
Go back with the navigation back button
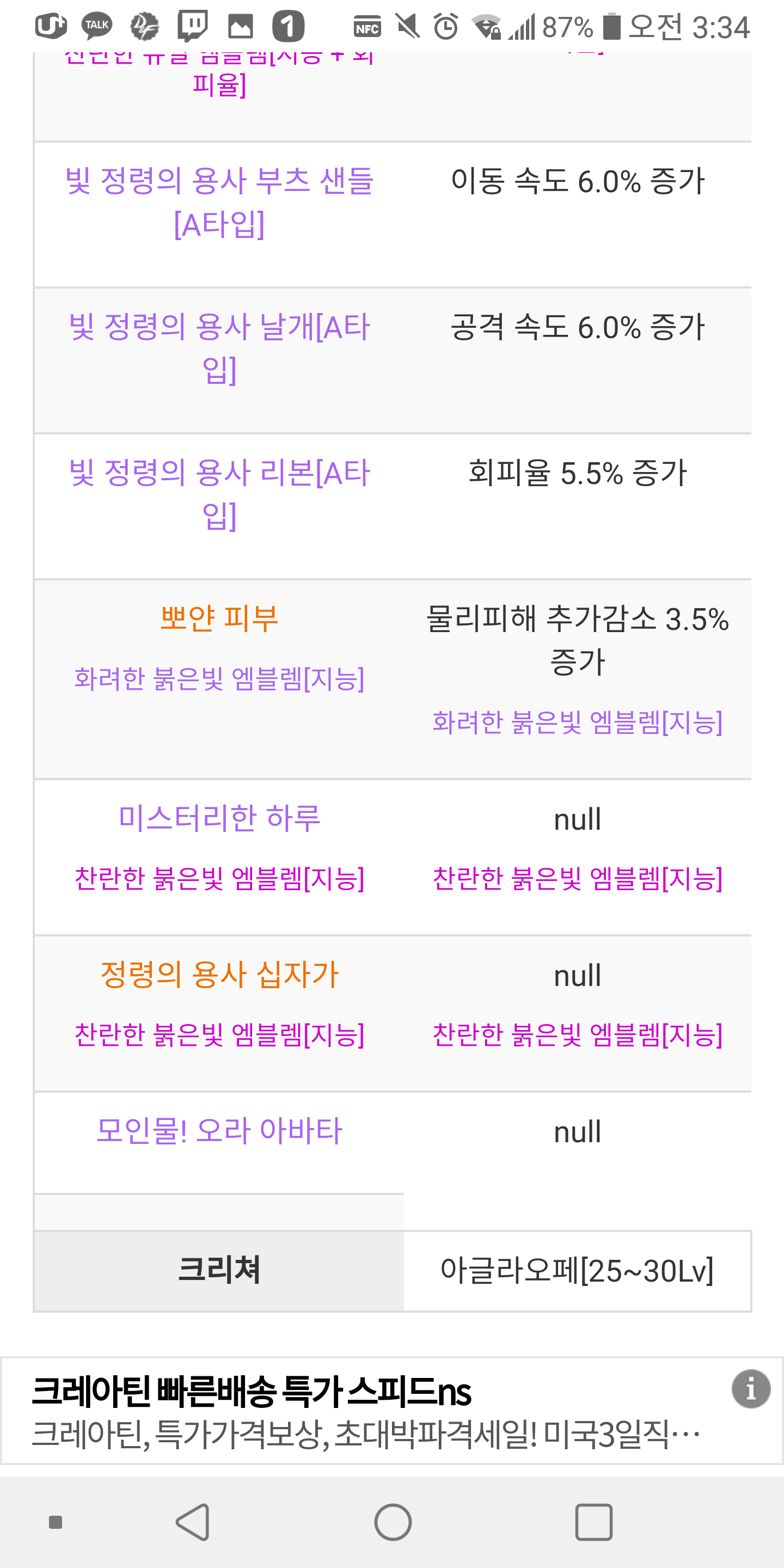pos(194,1522)
